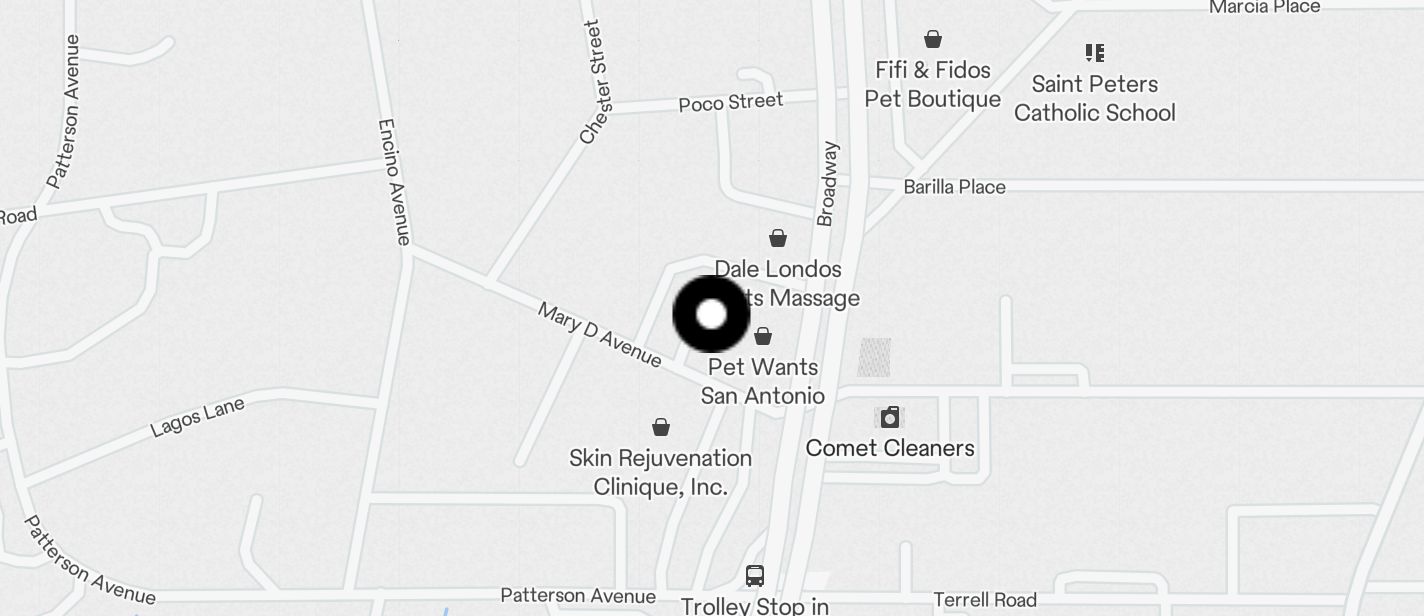The image size is (1424, 616).
Task: Select Skin Rejuvenation Clinique marker
Action: [x=661, y=428]
